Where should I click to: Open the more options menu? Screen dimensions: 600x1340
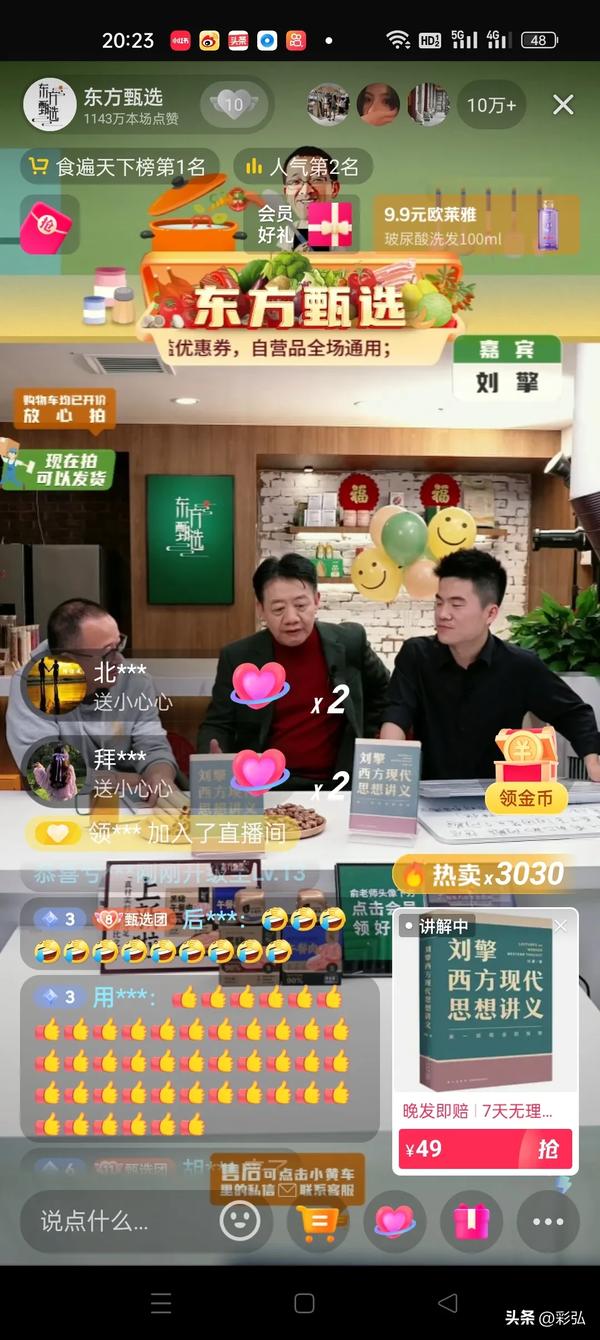click(548, 1221)
